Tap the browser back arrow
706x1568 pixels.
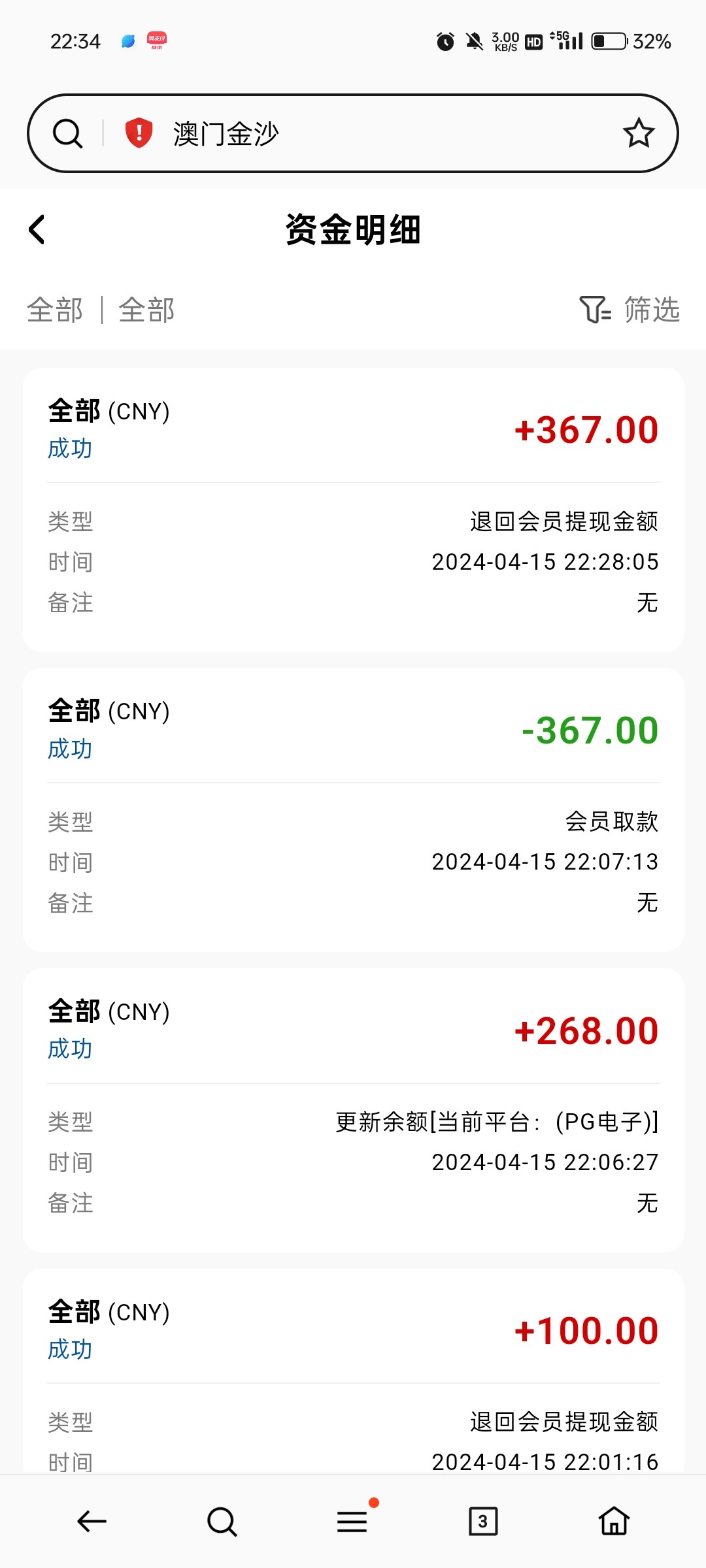92,1522
